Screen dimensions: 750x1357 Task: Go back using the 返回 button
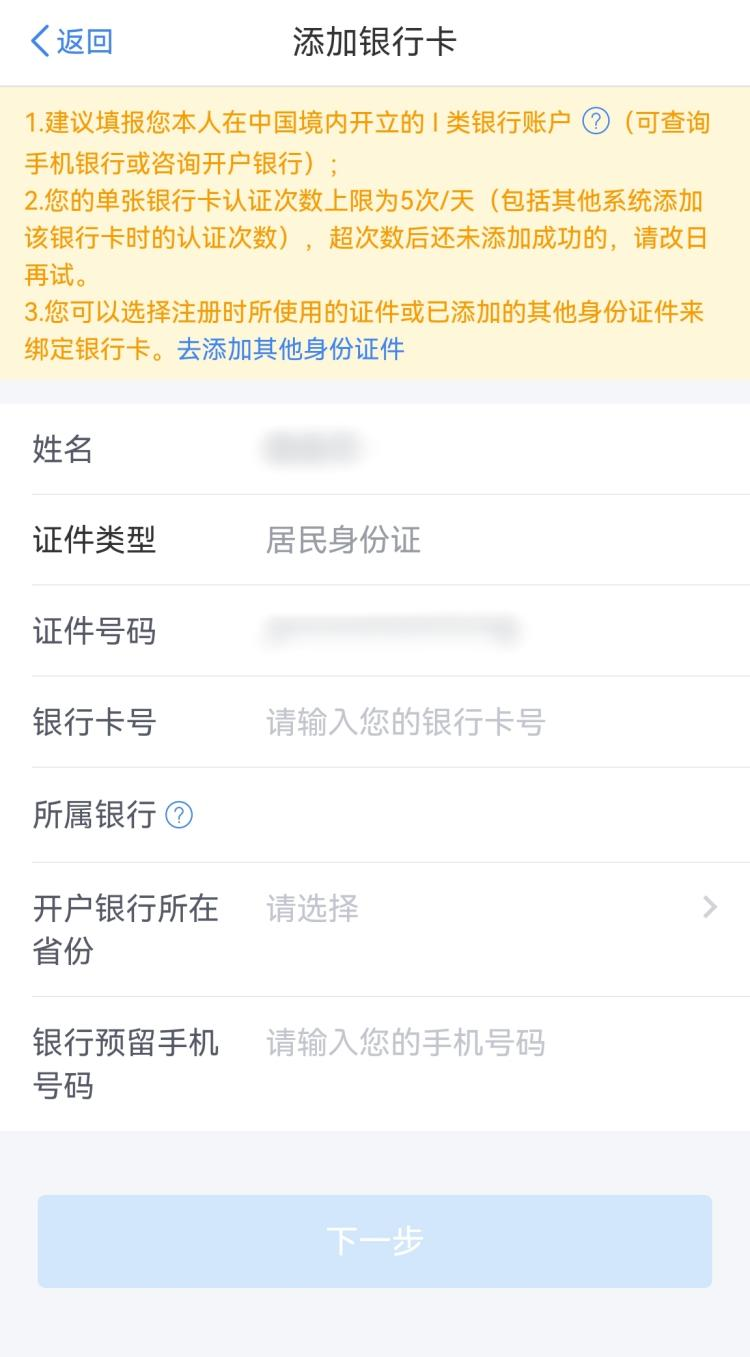[x=70, y=42]
